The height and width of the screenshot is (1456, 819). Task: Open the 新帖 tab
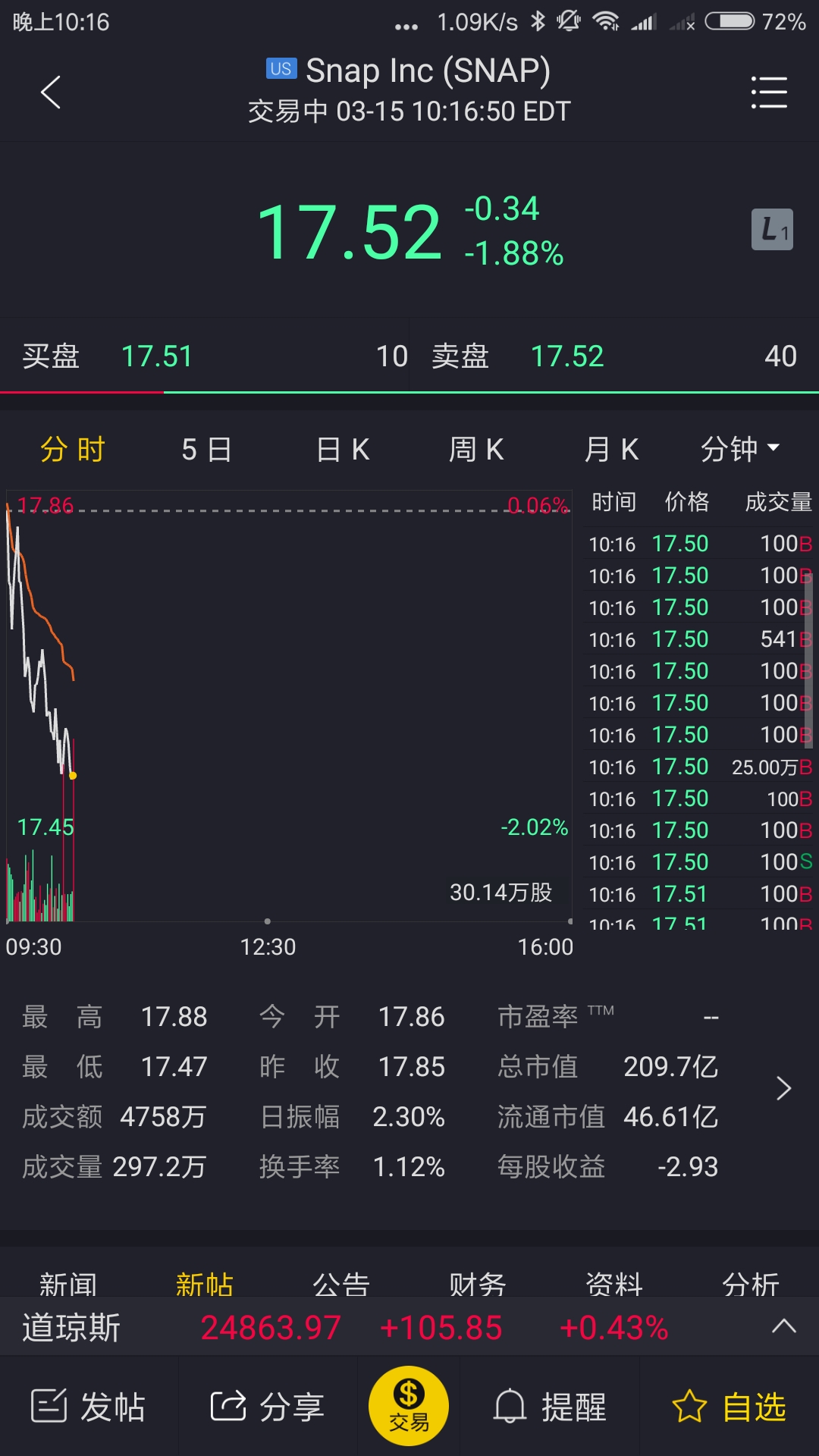[205, 1284]
